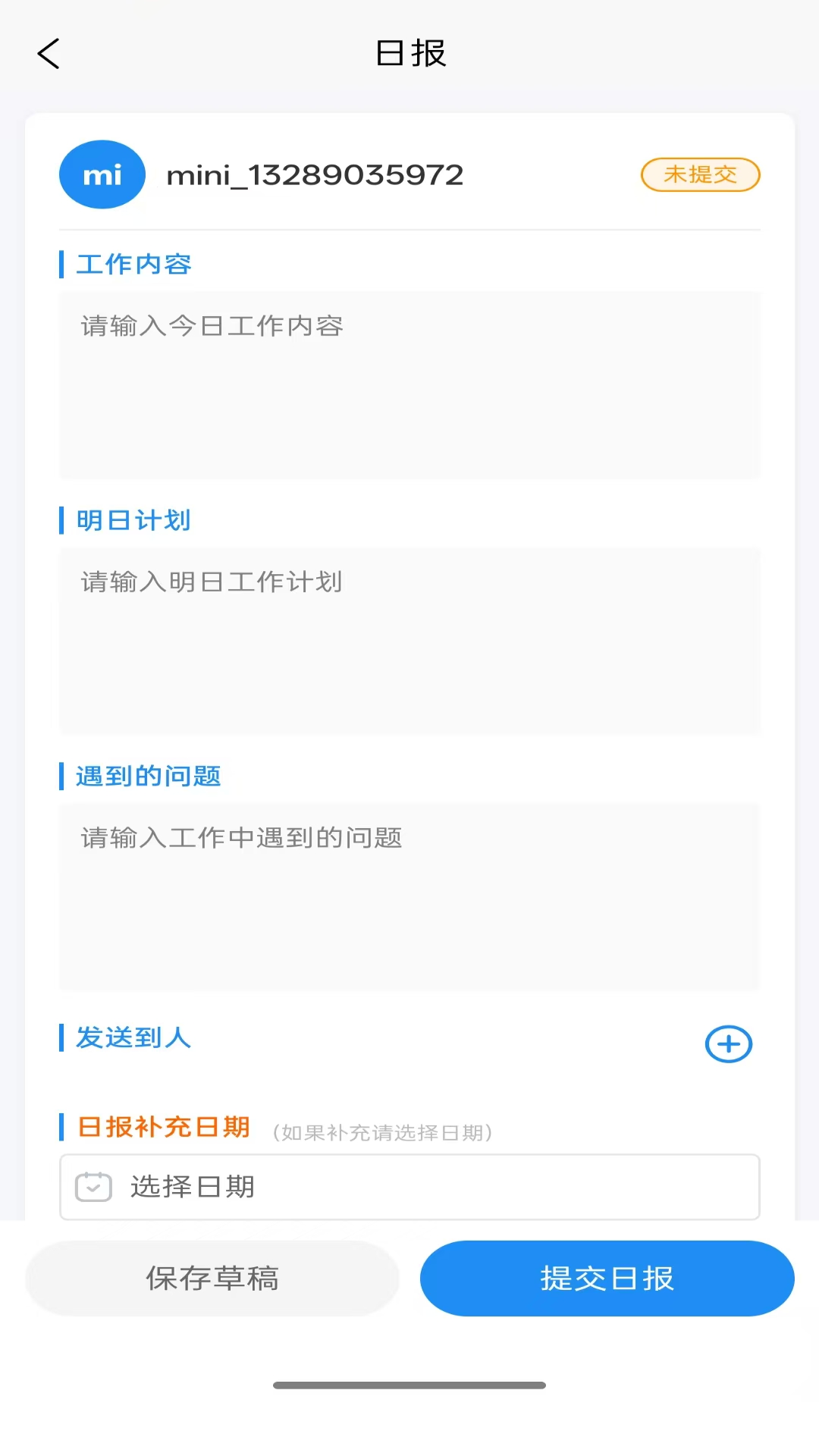Tap the placeholder 请输入今日工作内容
819x1456 pixels.
[x=212, y=325]
